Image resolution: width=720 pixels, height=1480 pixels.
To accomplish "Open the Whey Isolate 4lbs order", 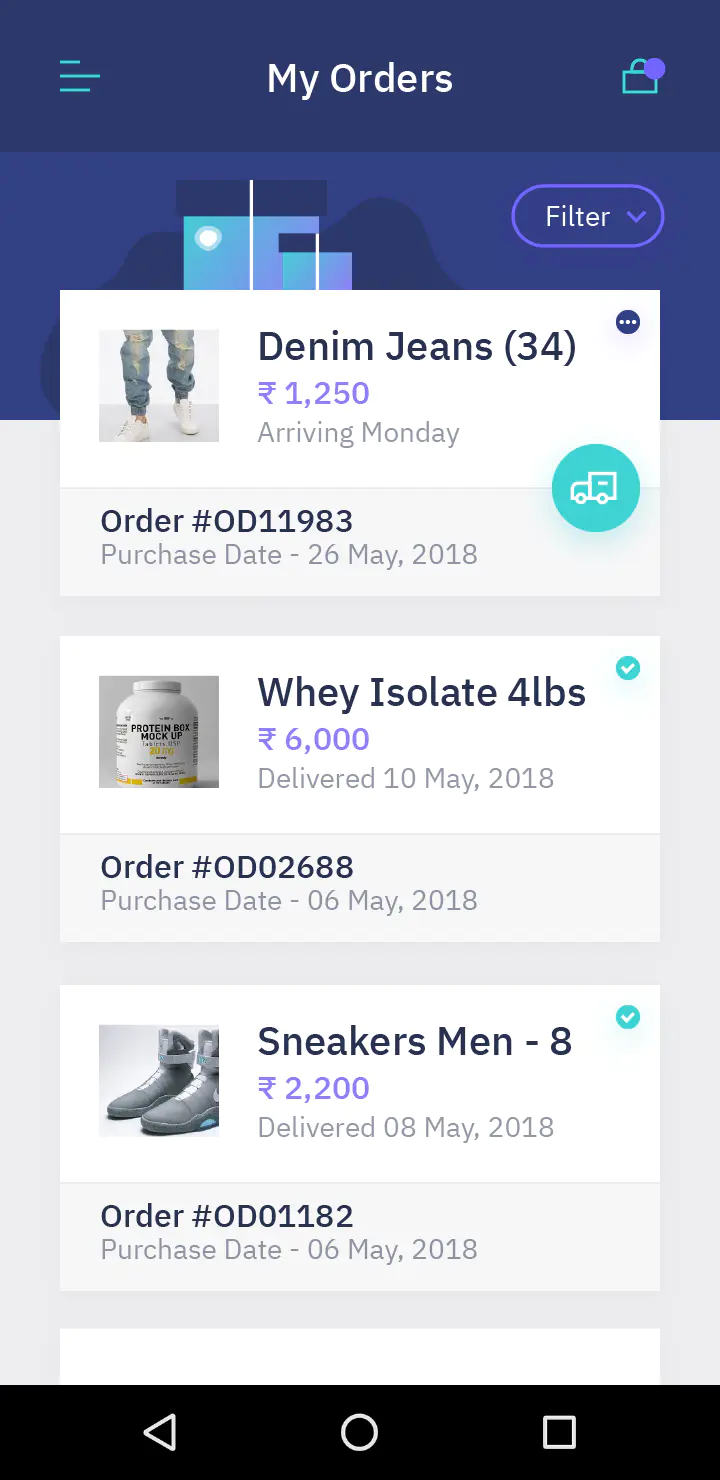I will point(360,789).
